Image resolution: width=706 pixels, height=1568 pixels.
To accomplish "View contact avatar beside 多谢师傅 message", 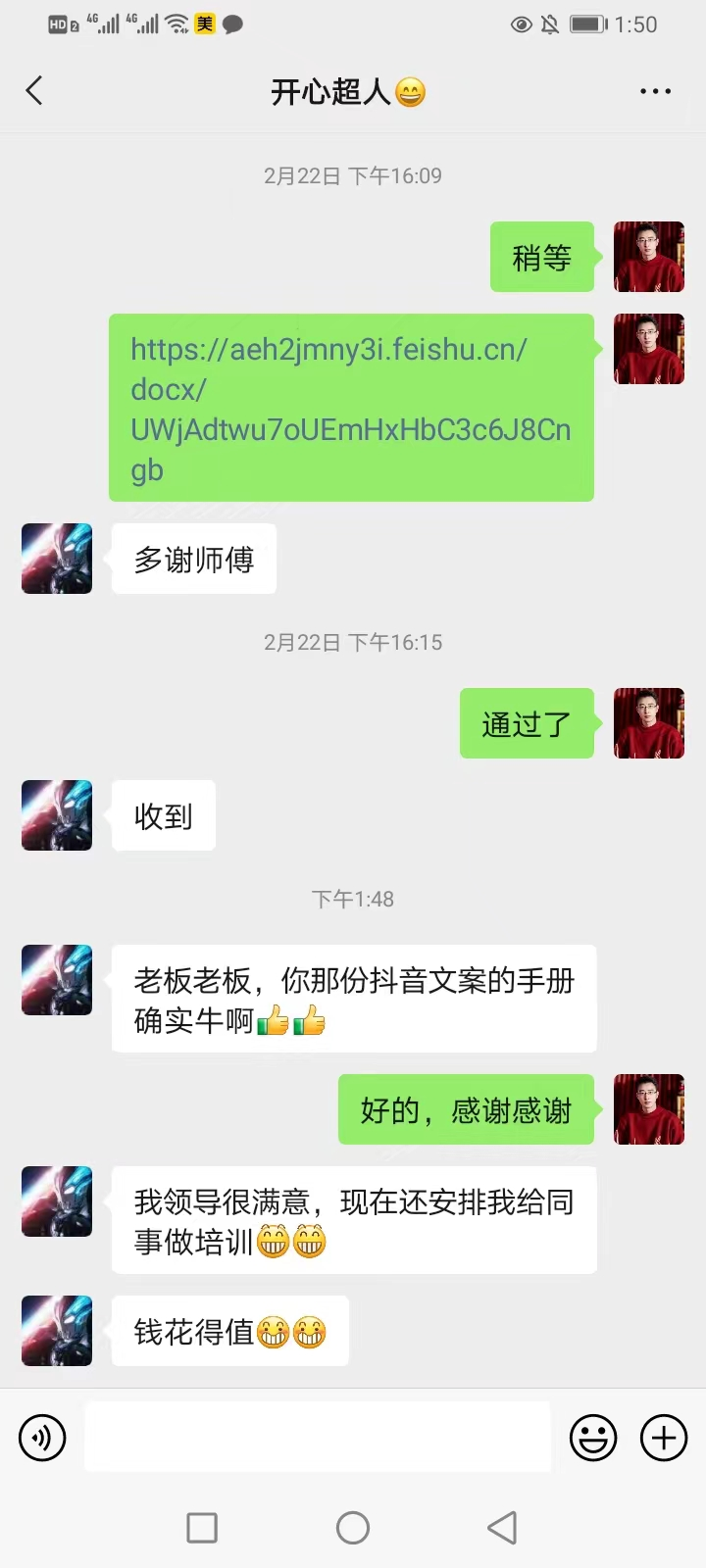I will coord(57,559).
